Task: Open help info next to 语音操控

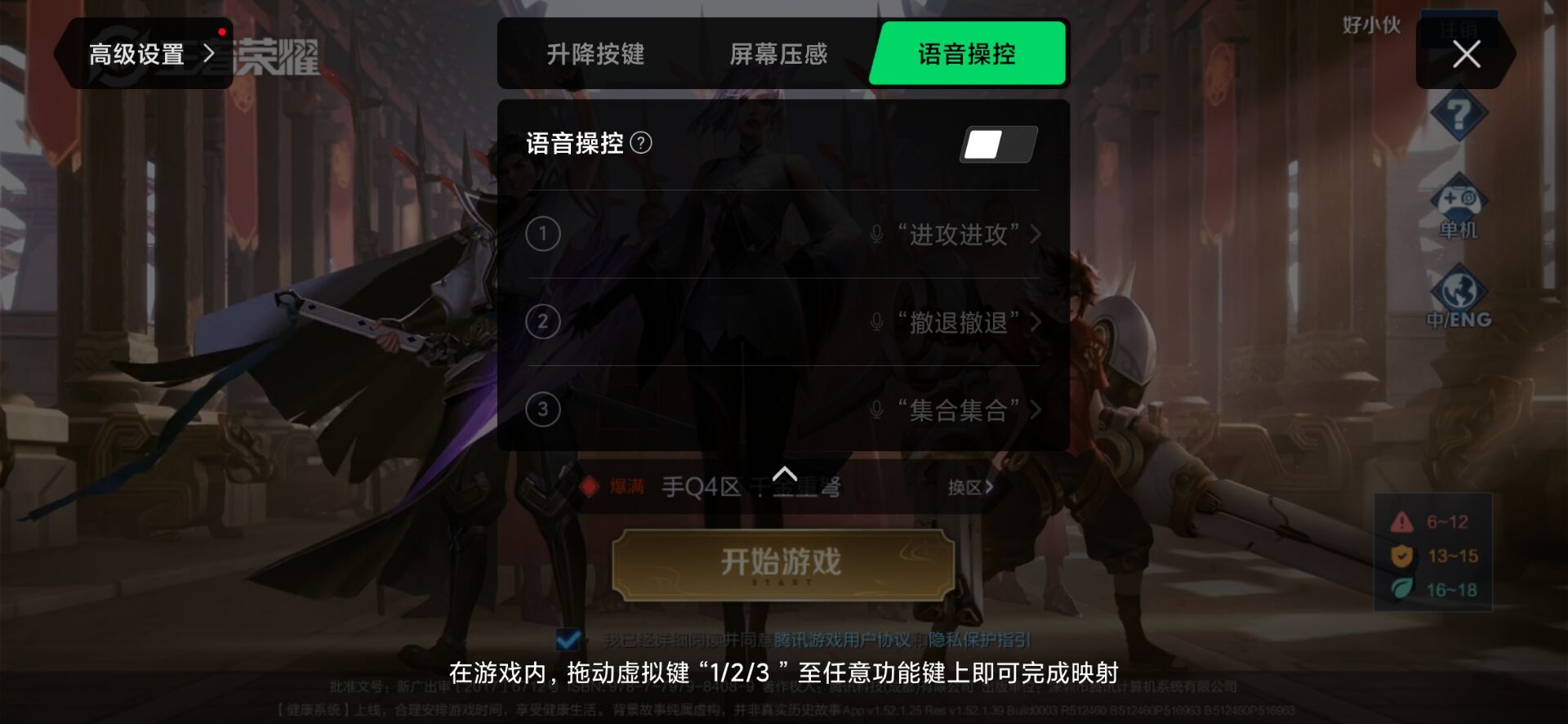Action: tap(642, 143)
